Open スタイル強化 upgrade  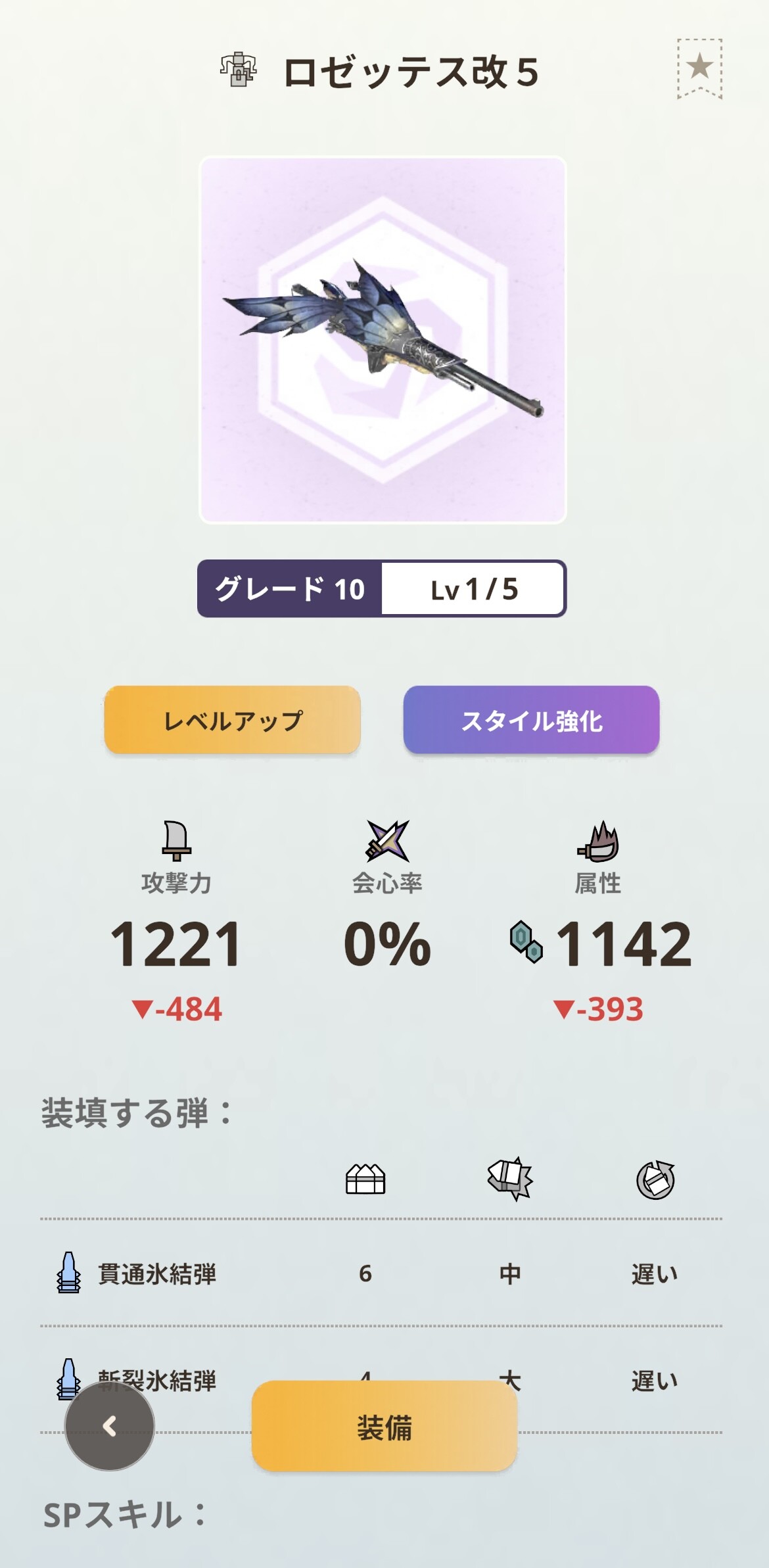[x=531, y=720]
